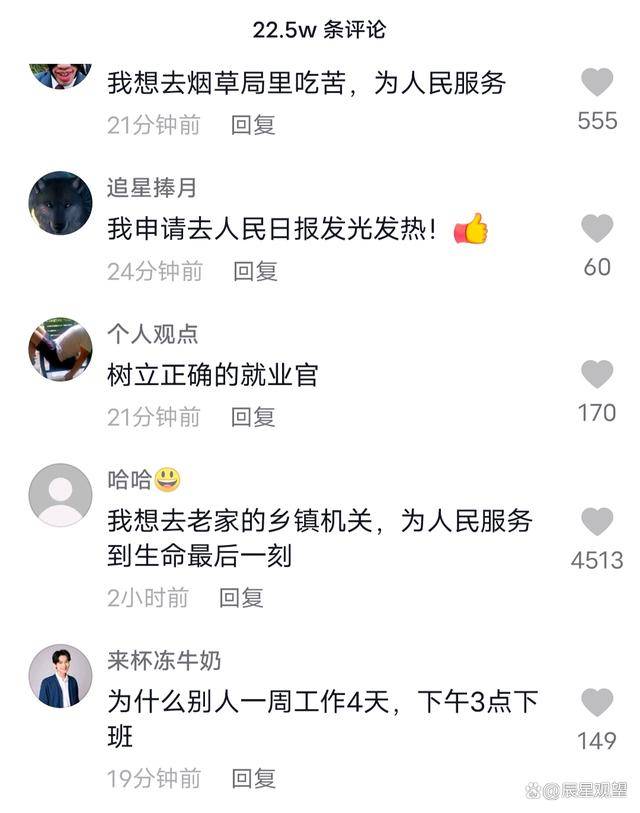Image resolution: width=640 pixels, height=813 pixels.
Task: Reply to 哈哈's comment
Action: [x=241, y=598]
